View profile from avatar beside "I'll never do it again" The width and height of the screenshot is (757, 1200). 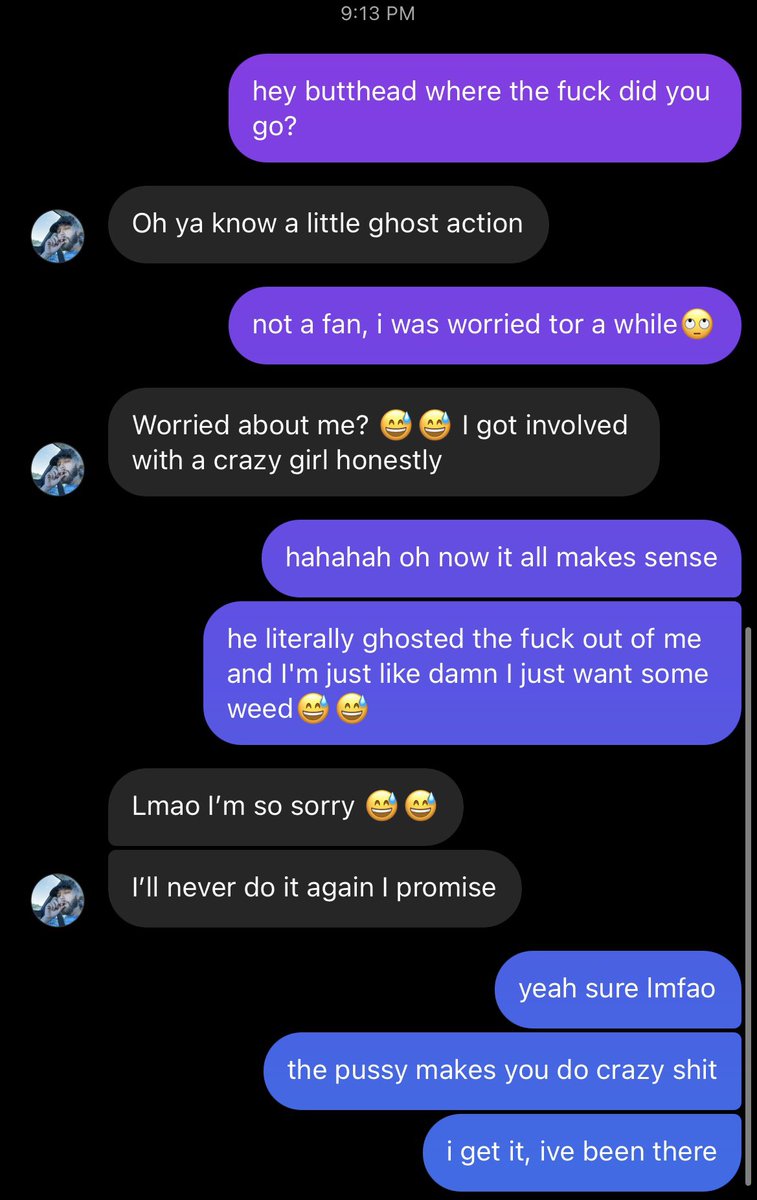click(x=58, y=900)
